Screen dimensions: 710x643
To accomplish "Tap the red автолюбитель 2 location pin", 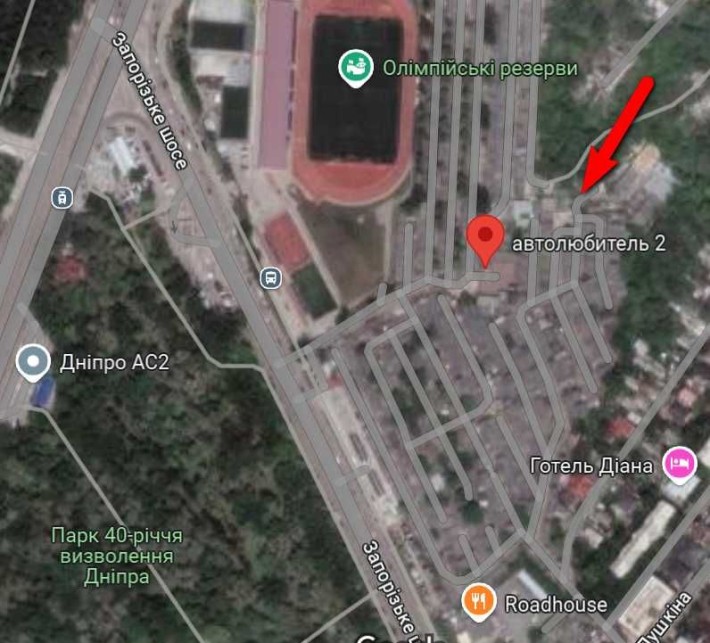I will 486,239.
